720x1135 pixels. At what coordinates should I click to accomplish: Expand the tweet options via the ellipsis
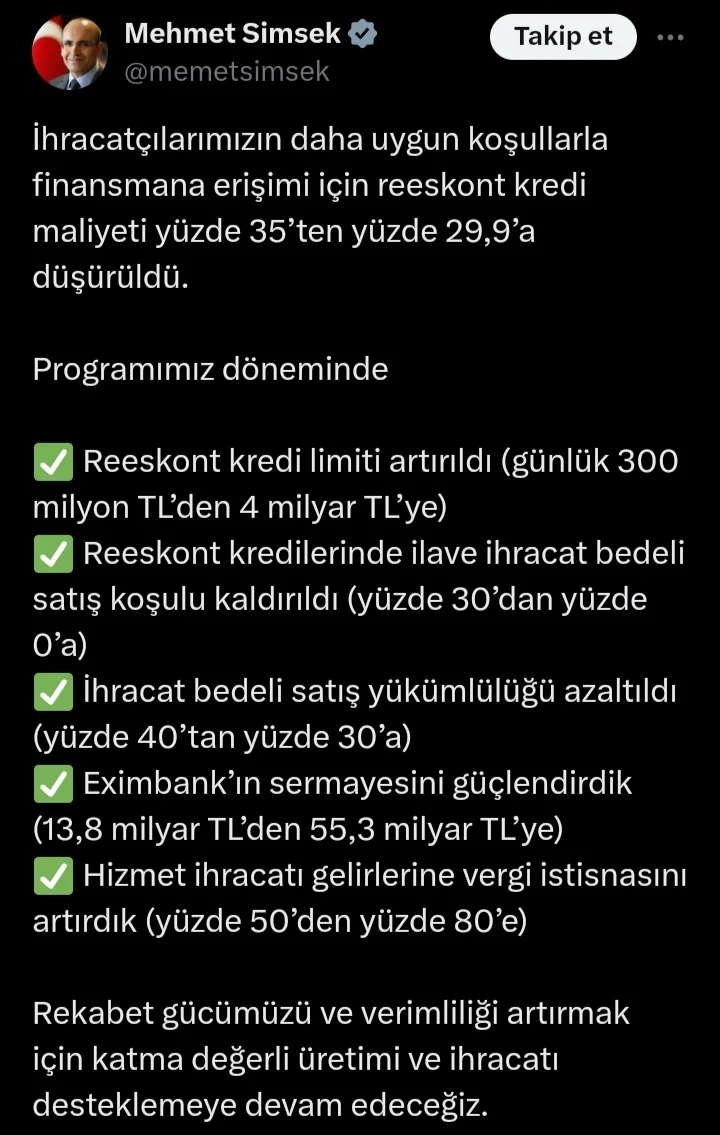click(x=669, y=35)
